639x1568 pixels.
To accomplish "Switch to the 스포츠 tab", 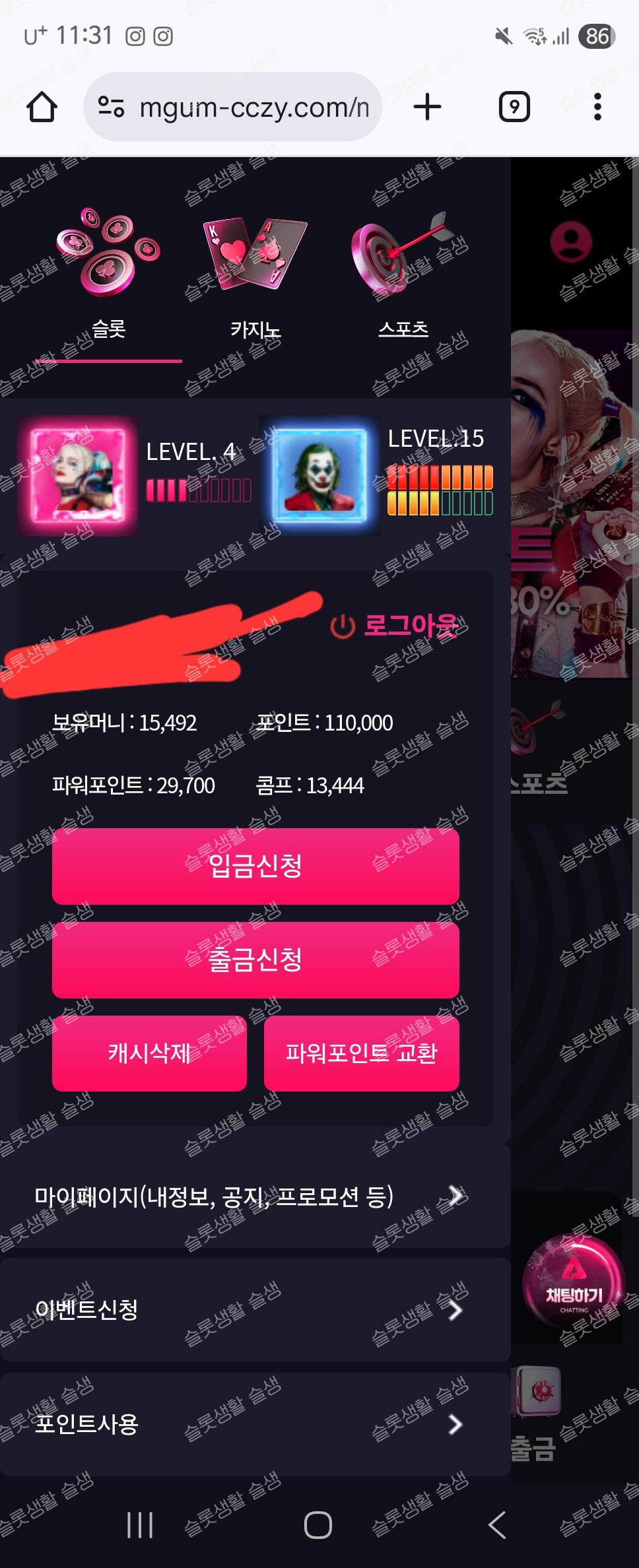I will [403, 277].
